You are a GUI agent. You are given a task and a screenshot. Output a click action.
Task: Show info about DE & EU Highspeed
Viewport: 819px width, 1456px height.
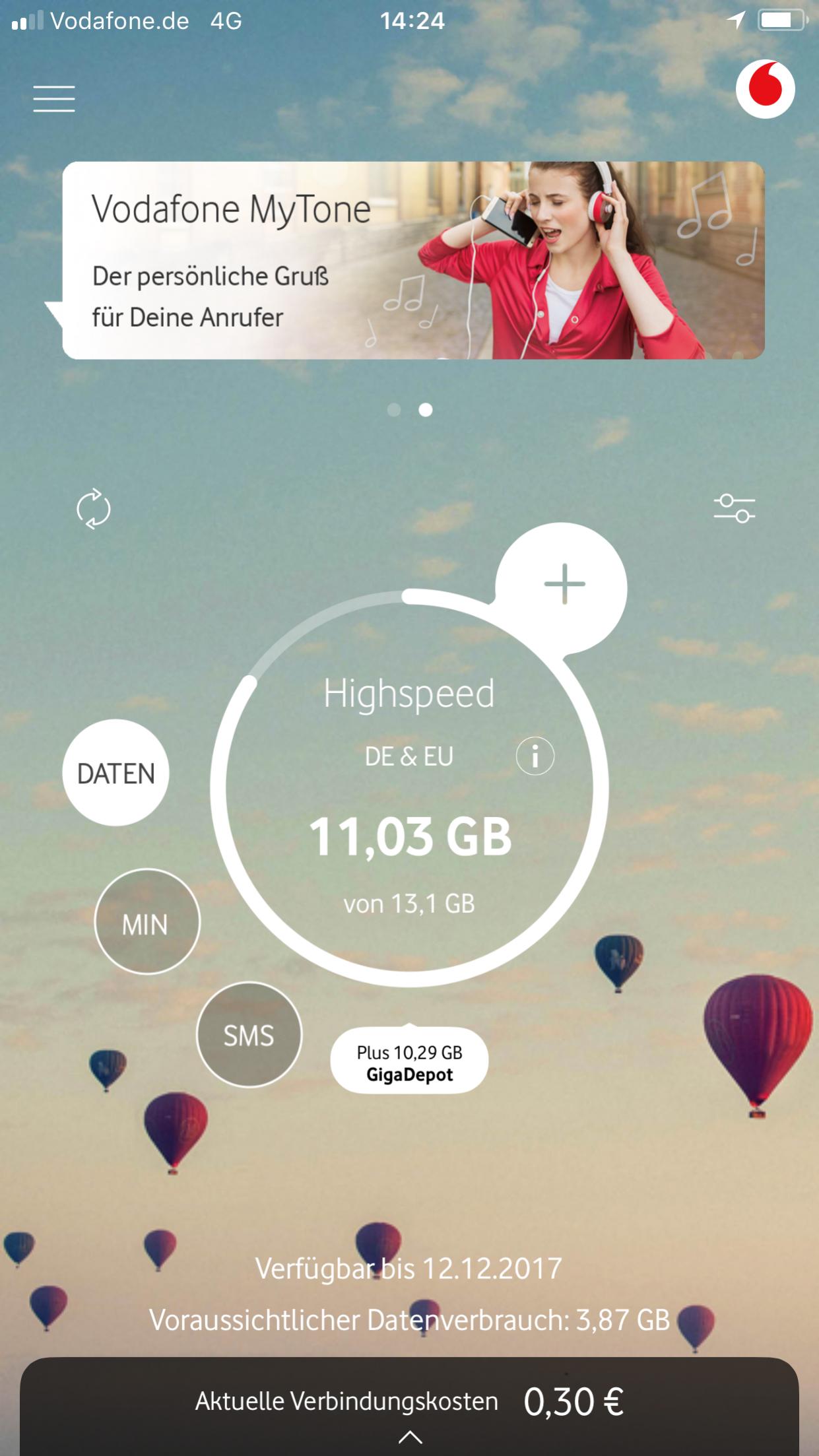click(535, 756)
